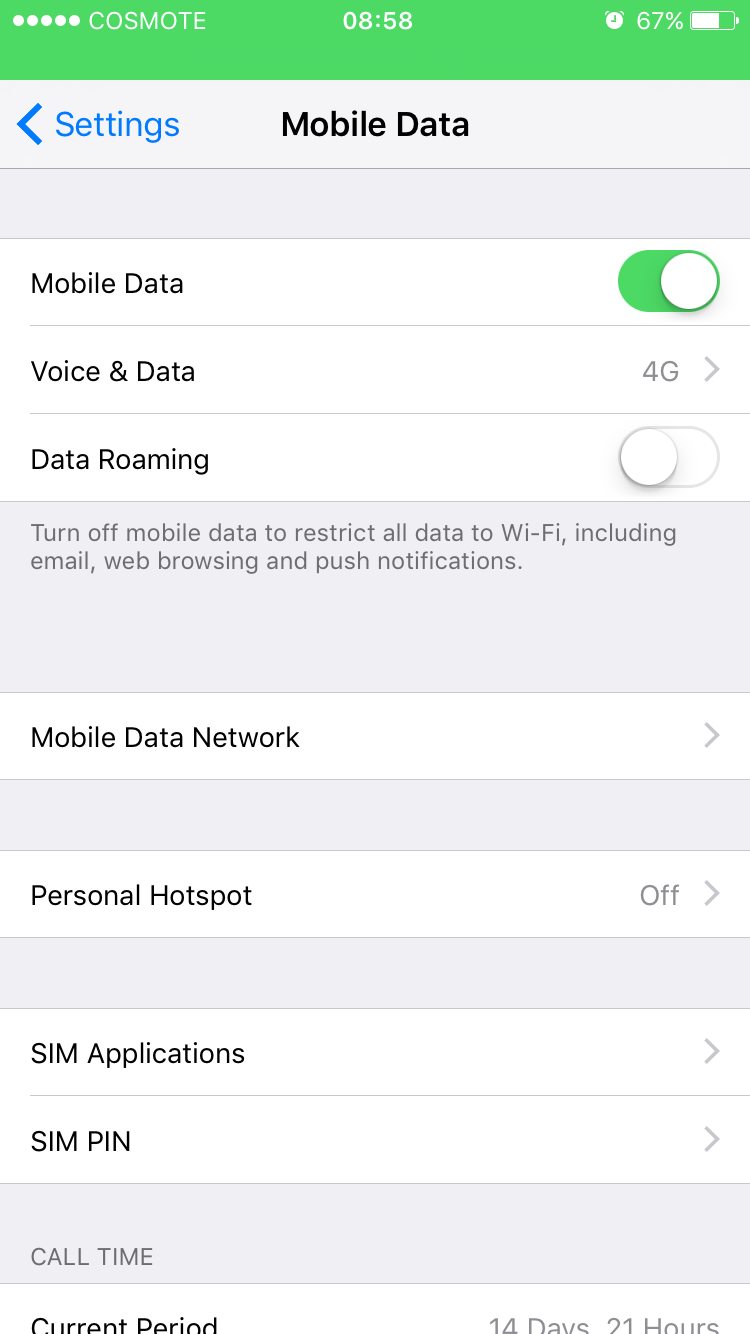Image resolution: width=750 pixels, height=1334 pixels.
Task: Open SIM PIN settings
Action: pyautogui.click(x=375, y=1141)
